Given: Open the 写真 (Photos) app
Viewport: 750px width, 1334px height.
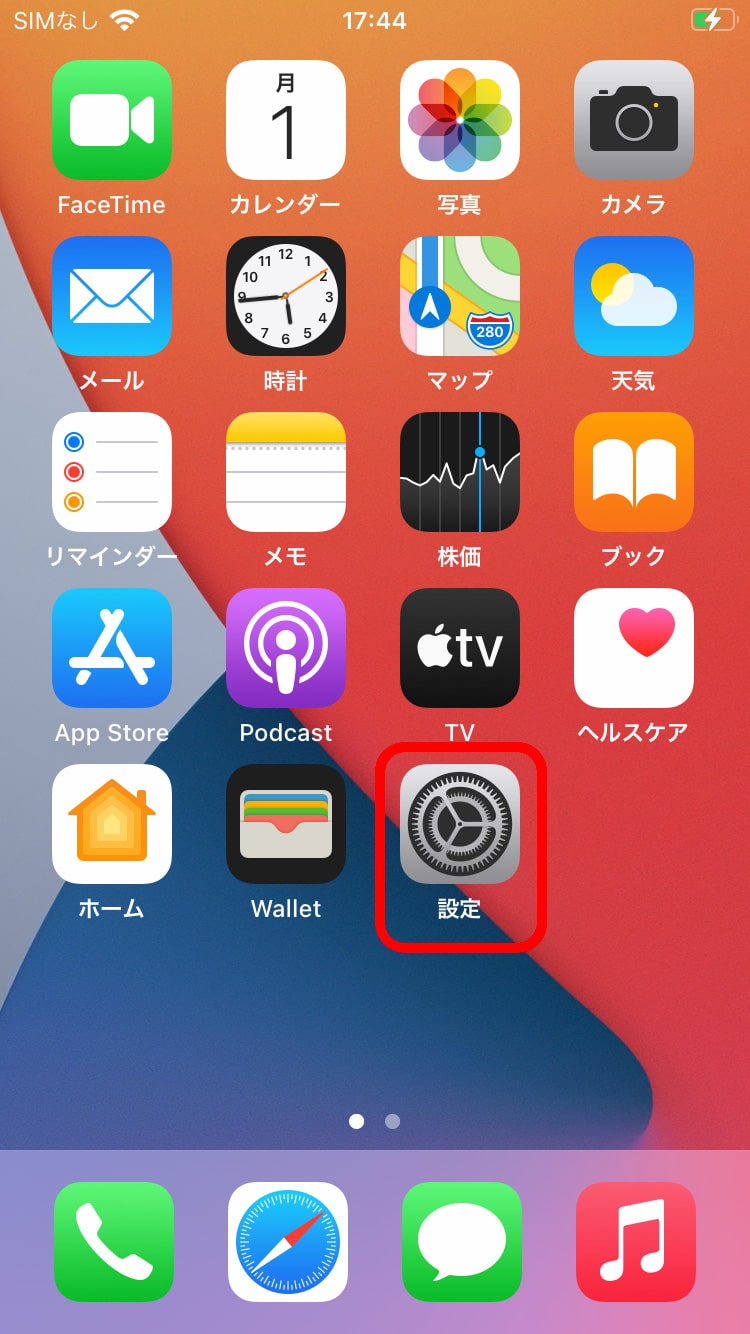Looking at the screenshot, I should click(460, 120).
